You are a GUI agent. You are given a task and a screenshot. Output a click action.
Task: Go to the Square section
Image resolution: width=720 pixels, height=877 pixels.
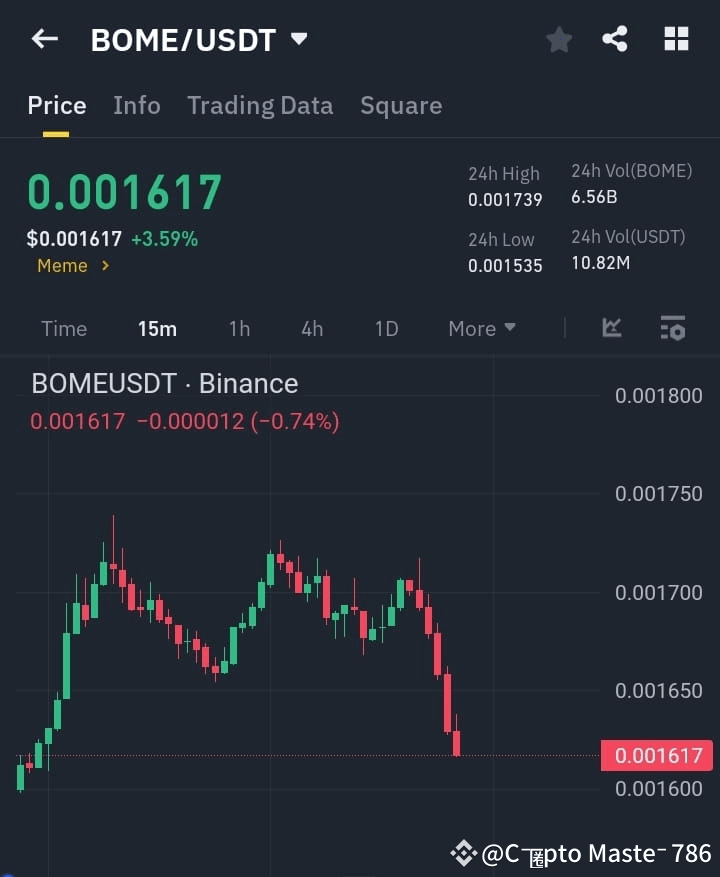coord(401,105)
